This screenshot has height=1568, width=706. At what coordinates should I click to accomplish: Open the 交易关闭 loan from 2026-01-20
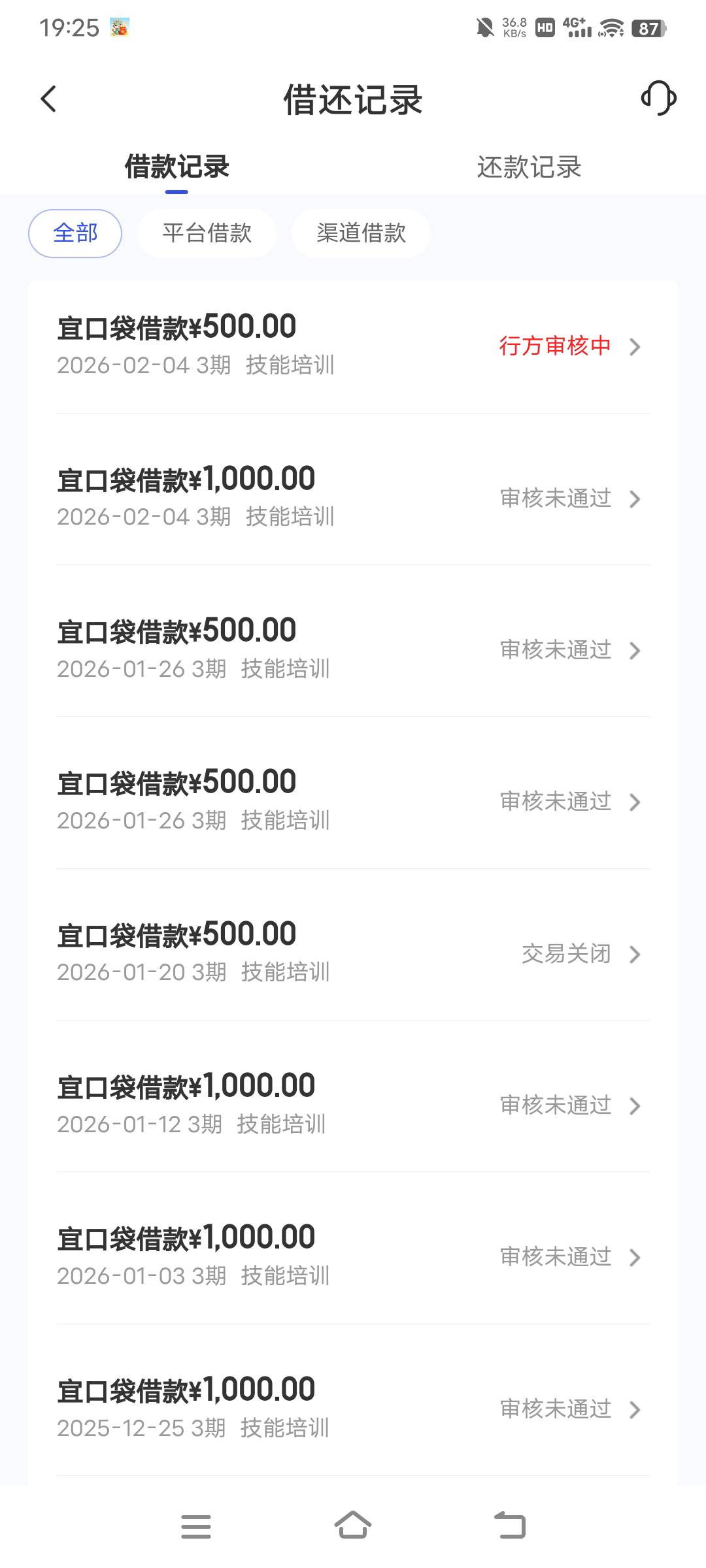click(353, 953)
